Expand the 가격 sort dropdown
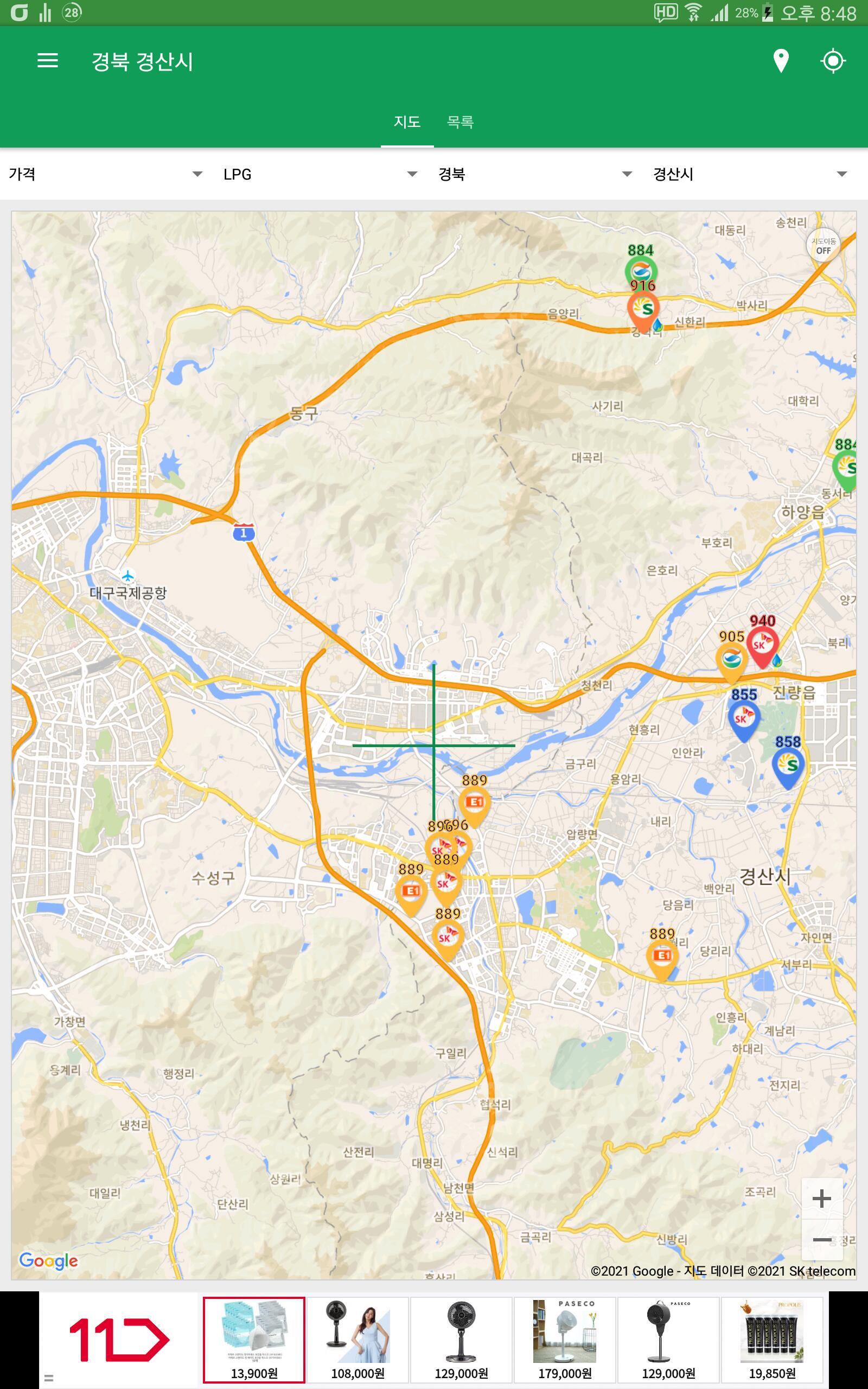868x1389 pixels. (106, 174)
